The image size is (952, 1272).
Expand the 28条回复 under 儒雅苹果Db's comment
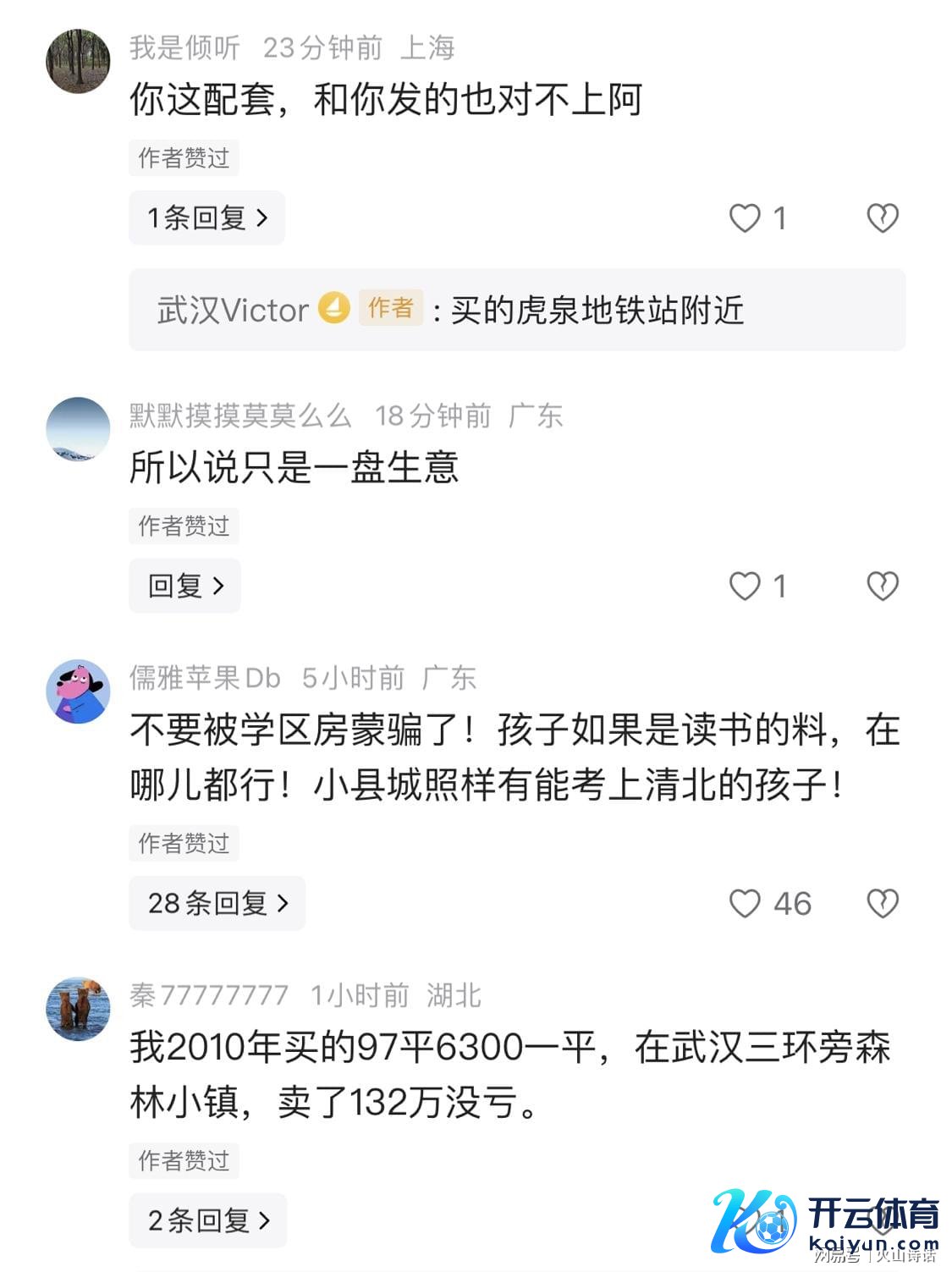[x=217, y=903]
